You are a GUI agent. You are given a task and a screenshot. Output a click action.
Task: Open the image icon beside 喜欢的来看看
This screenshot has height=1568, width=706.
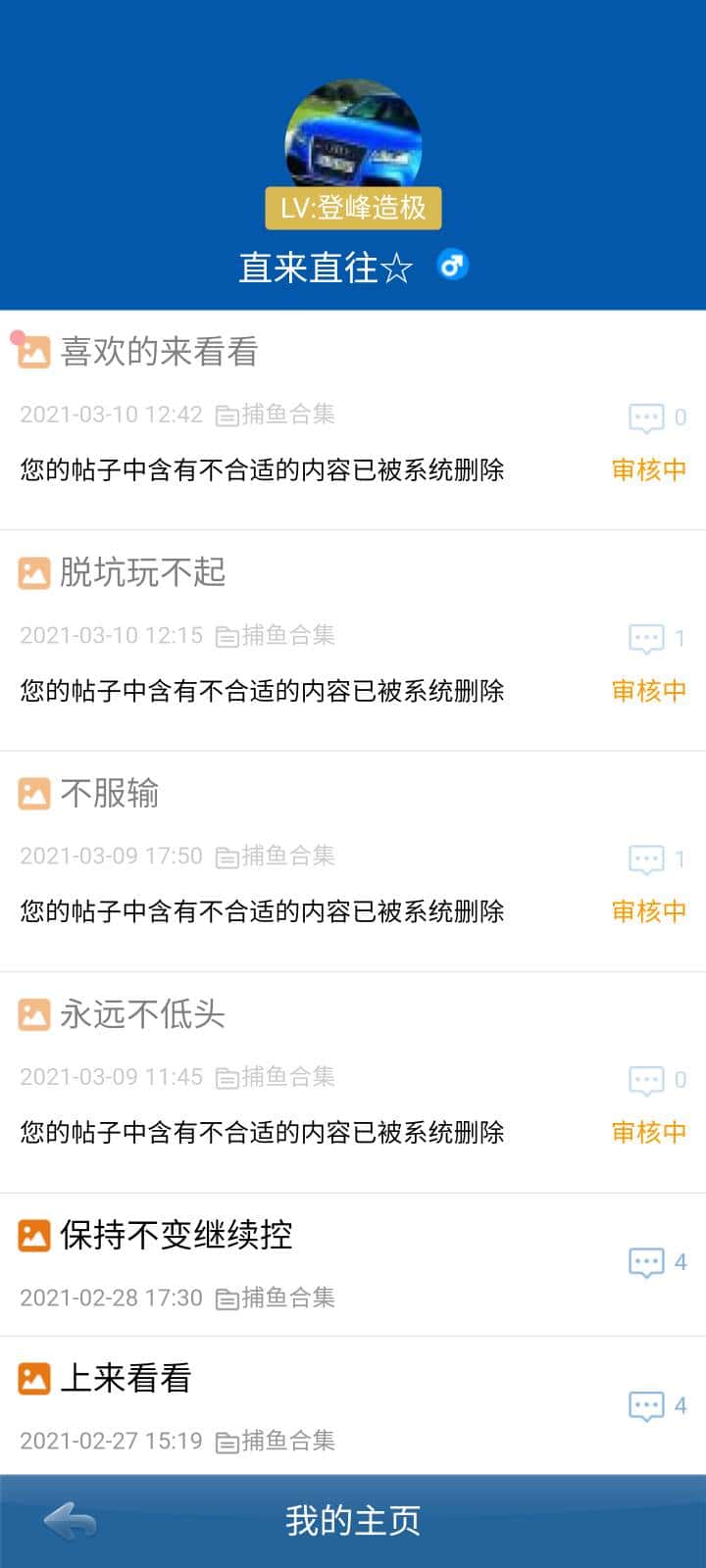click(x=35, y=351)
